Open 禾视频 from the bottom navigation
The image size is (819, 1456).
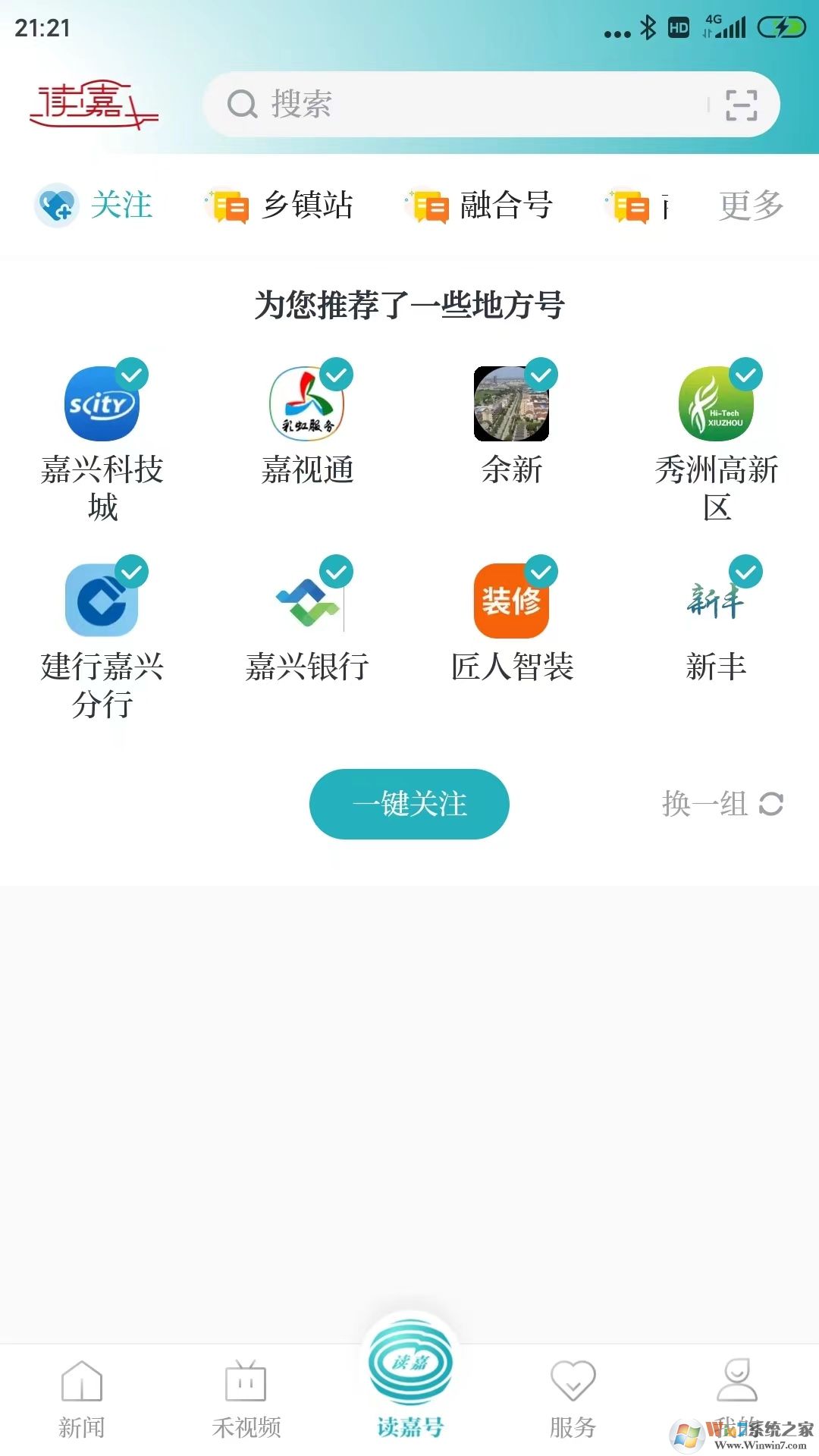pos(244,1395)
